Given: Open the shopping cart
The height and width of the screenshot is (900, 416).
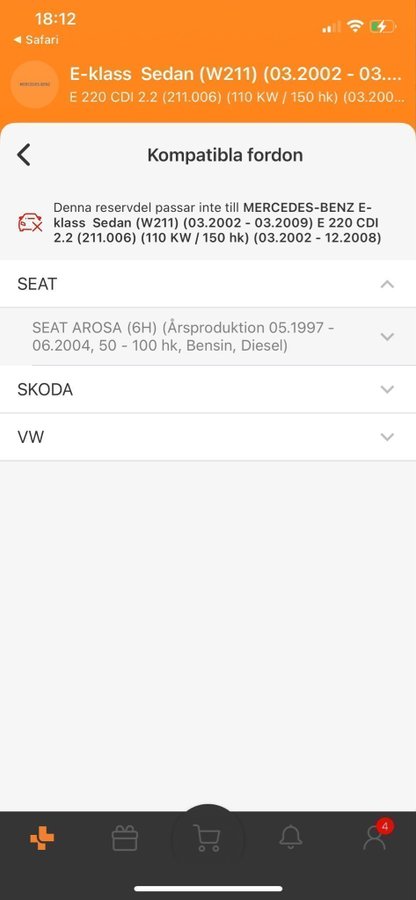Looking at the screenshot, I should click(207, 838).
